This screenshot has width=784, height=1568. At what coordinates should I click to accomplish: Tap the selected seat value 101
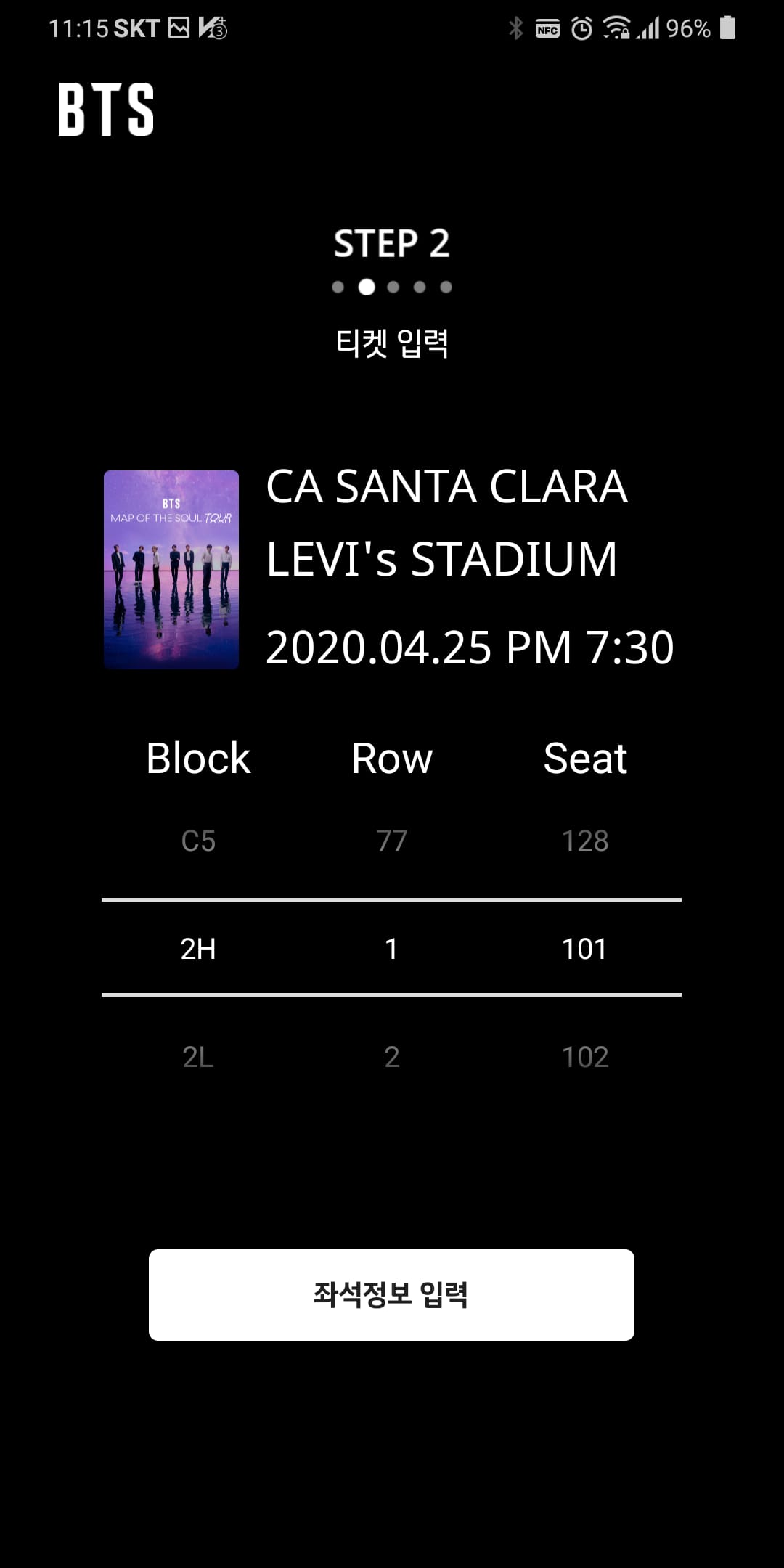584,949
